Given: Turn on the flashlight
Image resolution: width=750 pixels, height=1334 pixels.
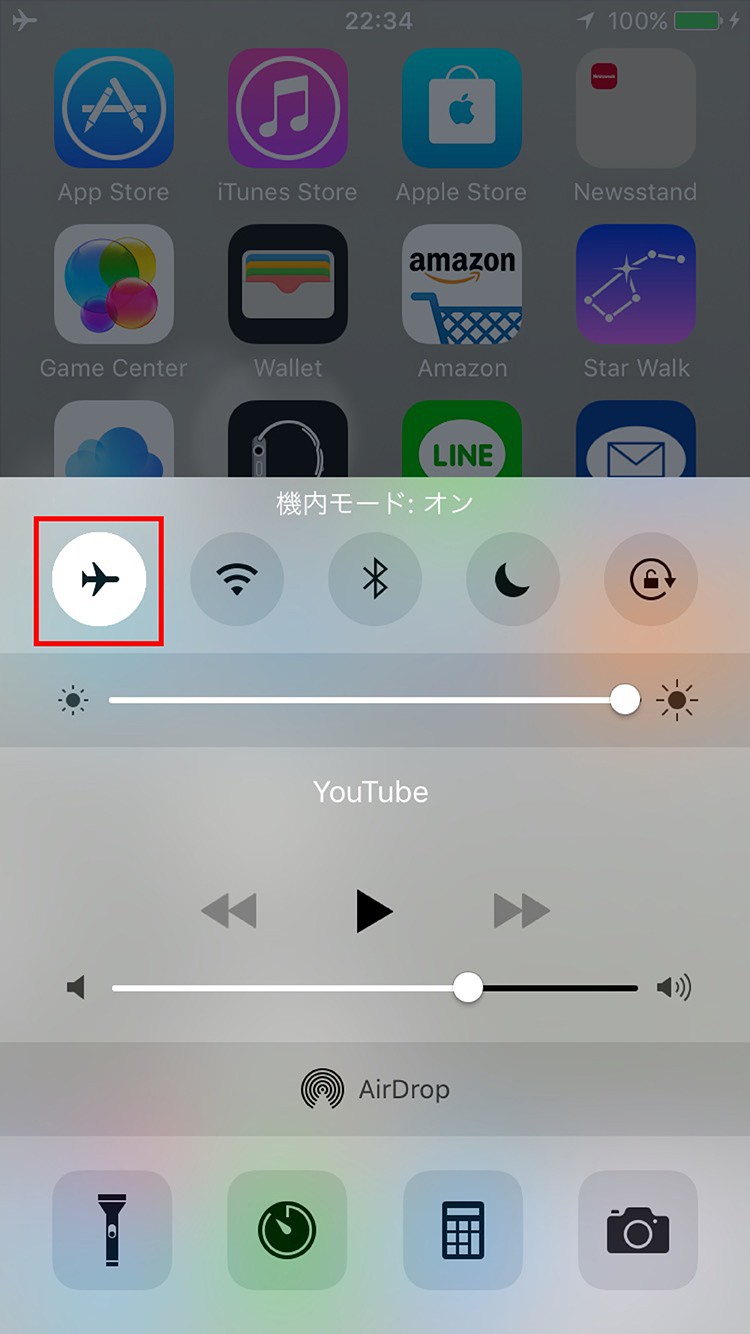Looking at the screenshot, I should (x=112, y=1230).
